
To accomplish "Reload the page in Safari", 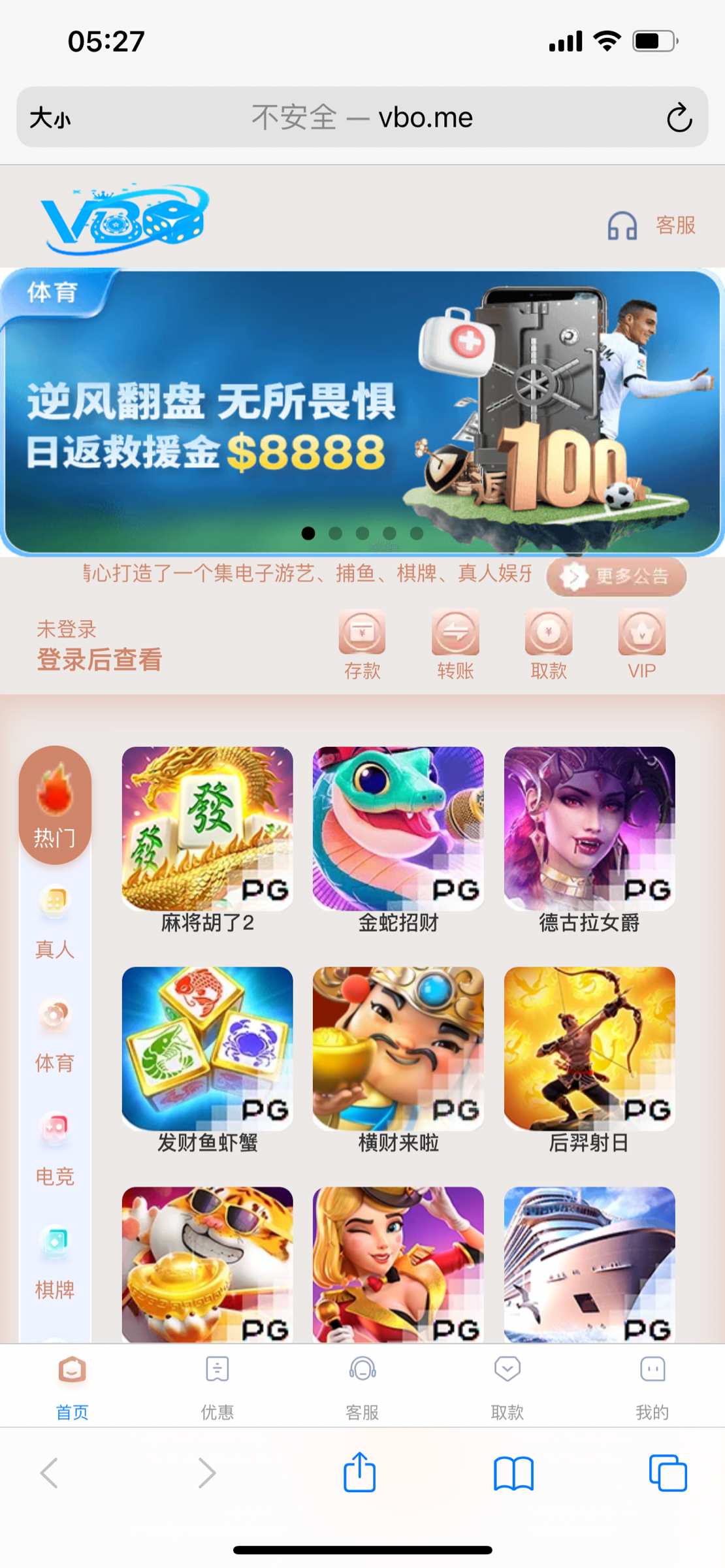I will pyautogui.click(x=679, y=118).
